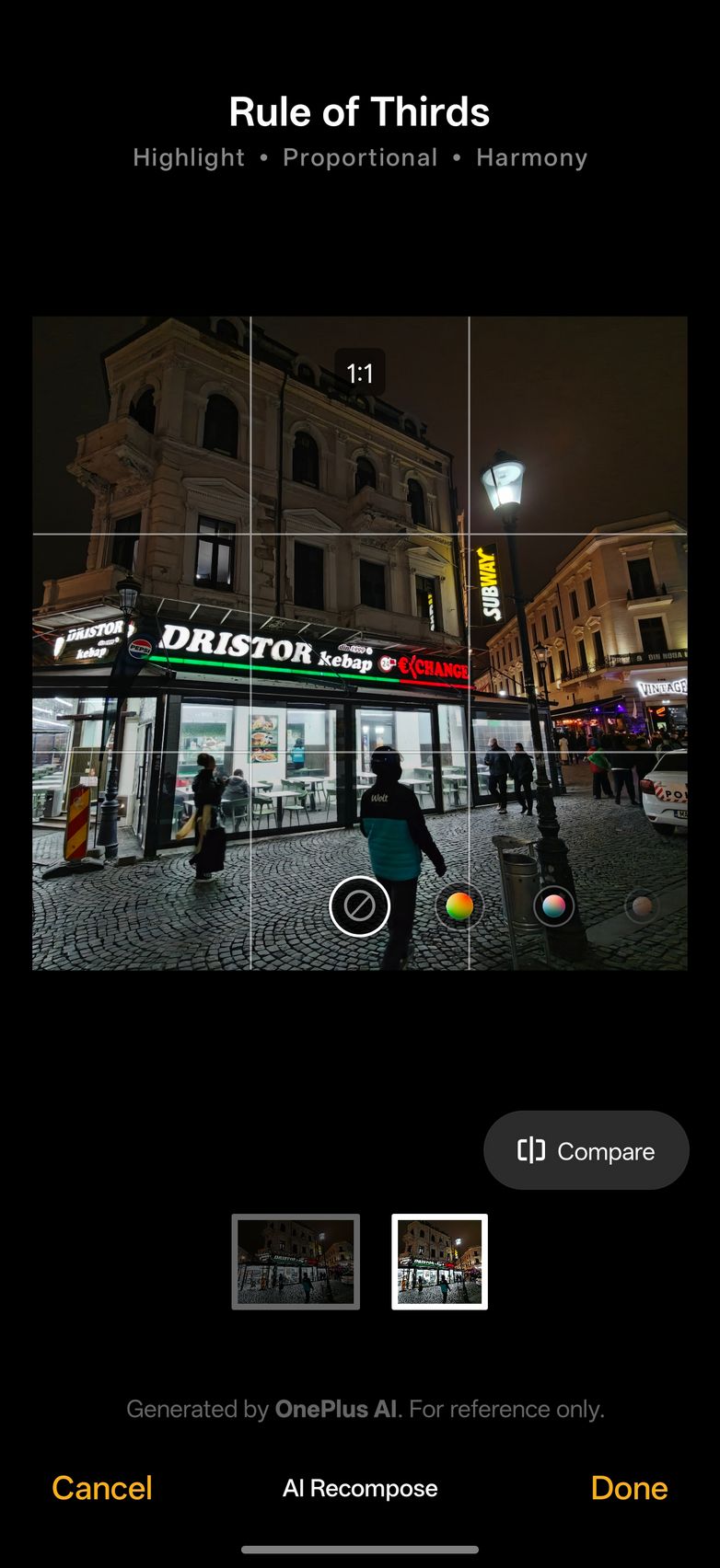Viewport: 720px width, 1568px height.
Task: Confirm the recomposed photo with Done
Action: click(629, 1488)
